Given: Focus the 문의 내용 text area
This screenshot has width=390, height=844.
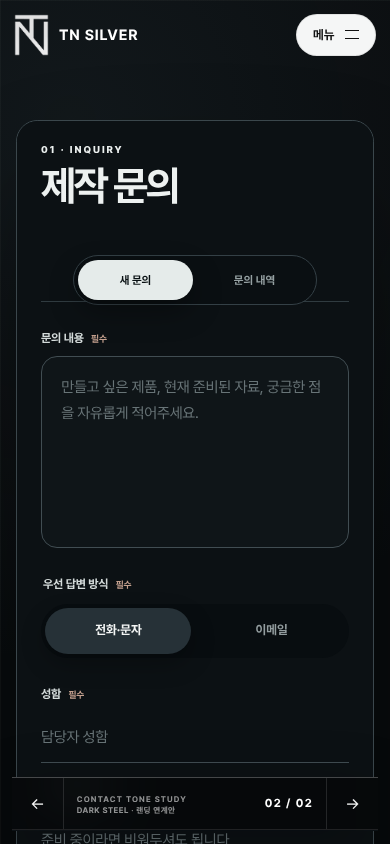Looking at the screenshot, I should (x=195, y=452).
